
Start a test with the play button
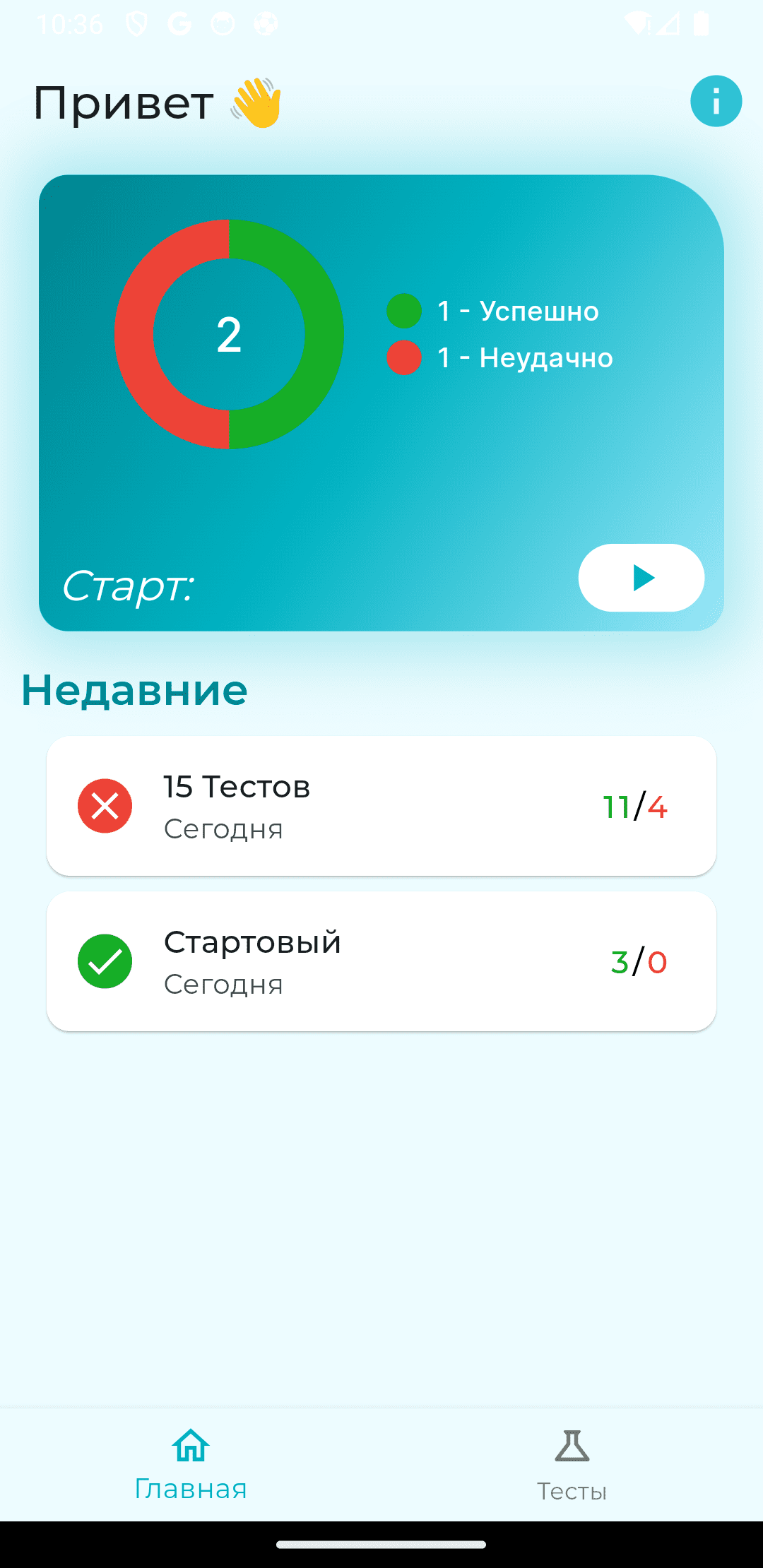[641, 578]
